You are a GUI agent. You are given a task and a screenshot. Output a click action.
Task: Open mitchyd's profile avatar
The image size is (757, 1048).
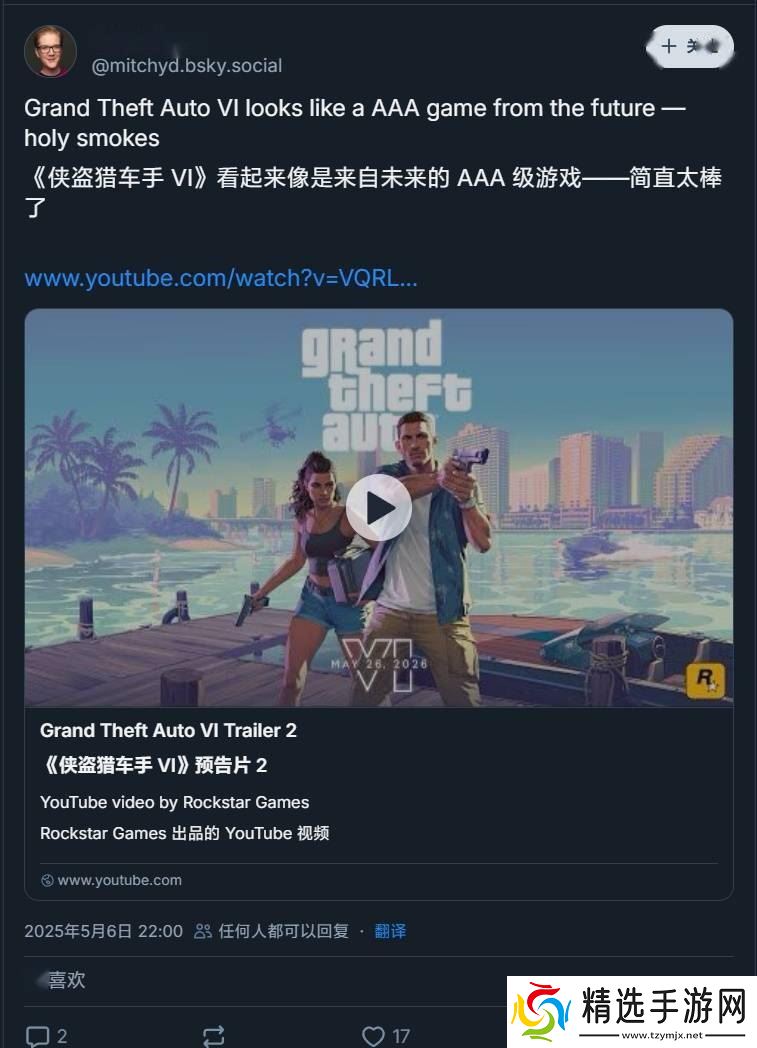pyautogui.click(x=50, y=52)
